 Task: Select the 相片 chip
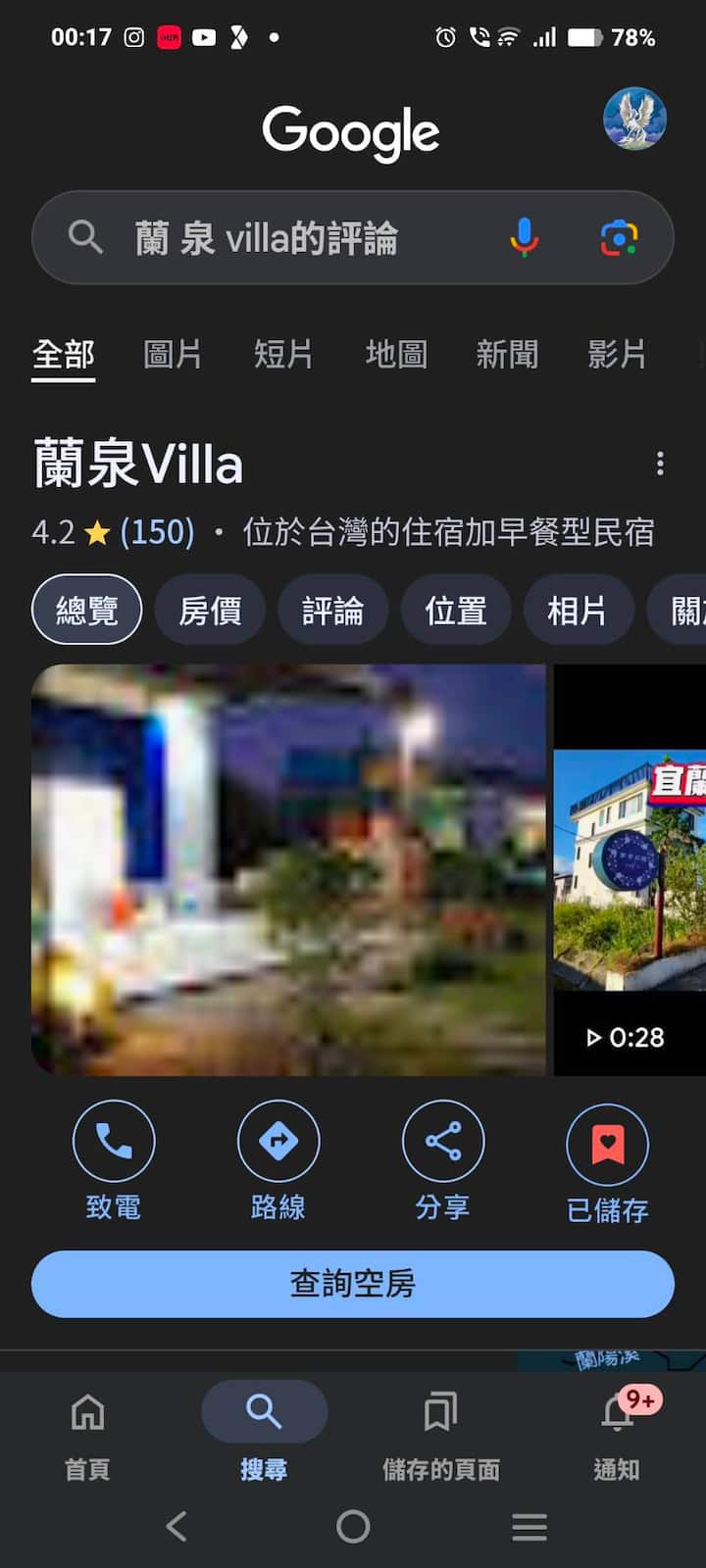tap(579, 611)
